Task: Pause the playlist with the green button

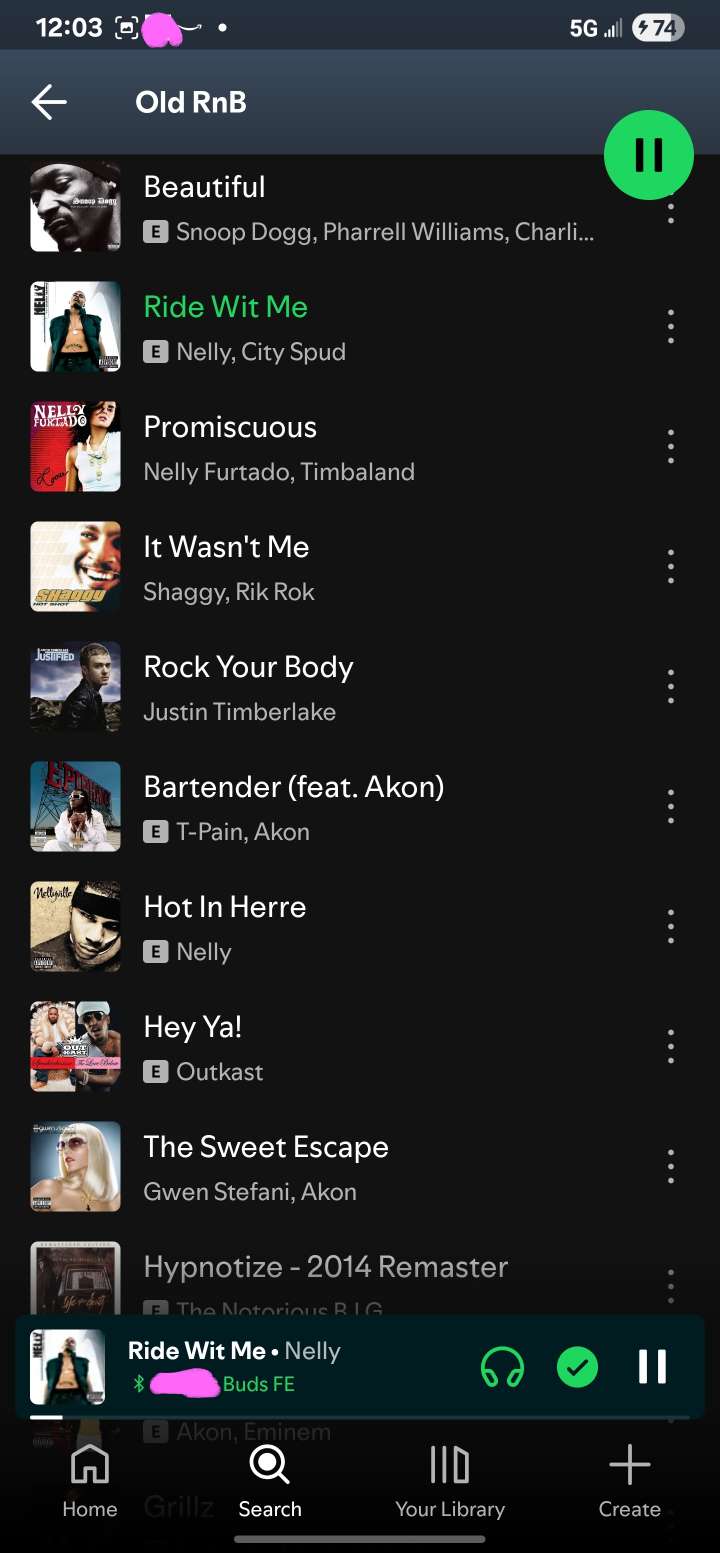Action: tap(648, 155)
